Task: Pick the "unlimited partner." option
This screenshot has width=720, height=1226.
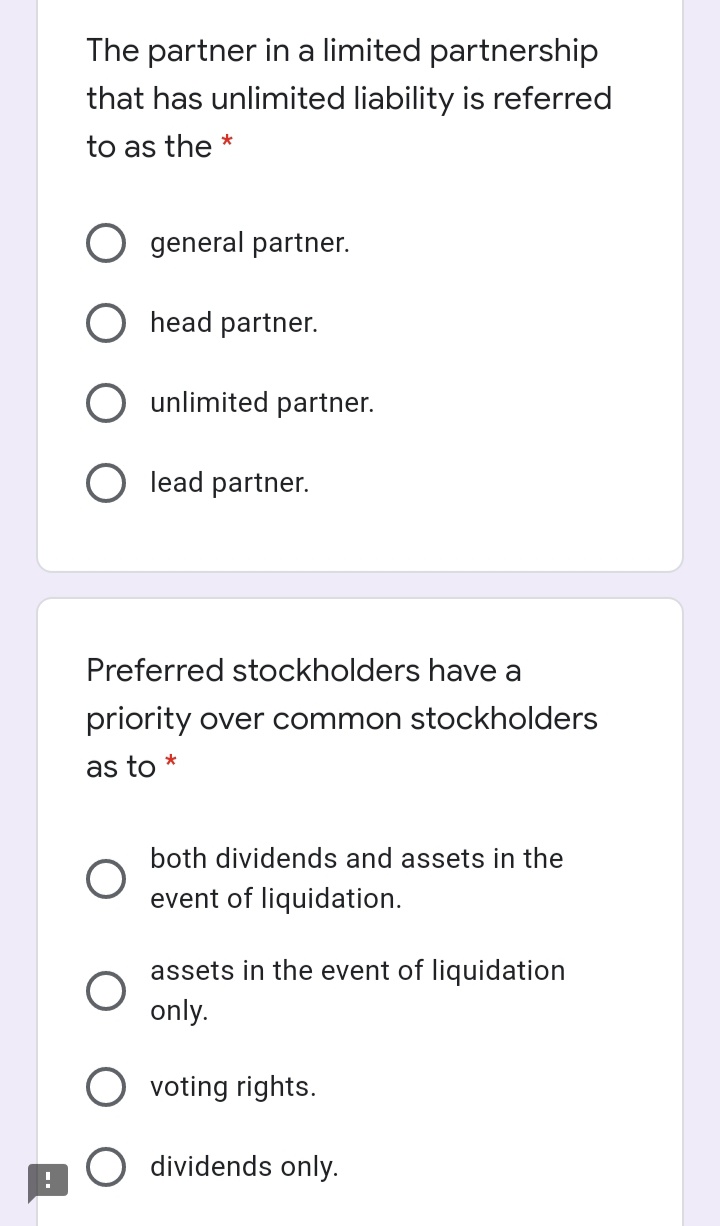Action: click(x=106, y=403)
